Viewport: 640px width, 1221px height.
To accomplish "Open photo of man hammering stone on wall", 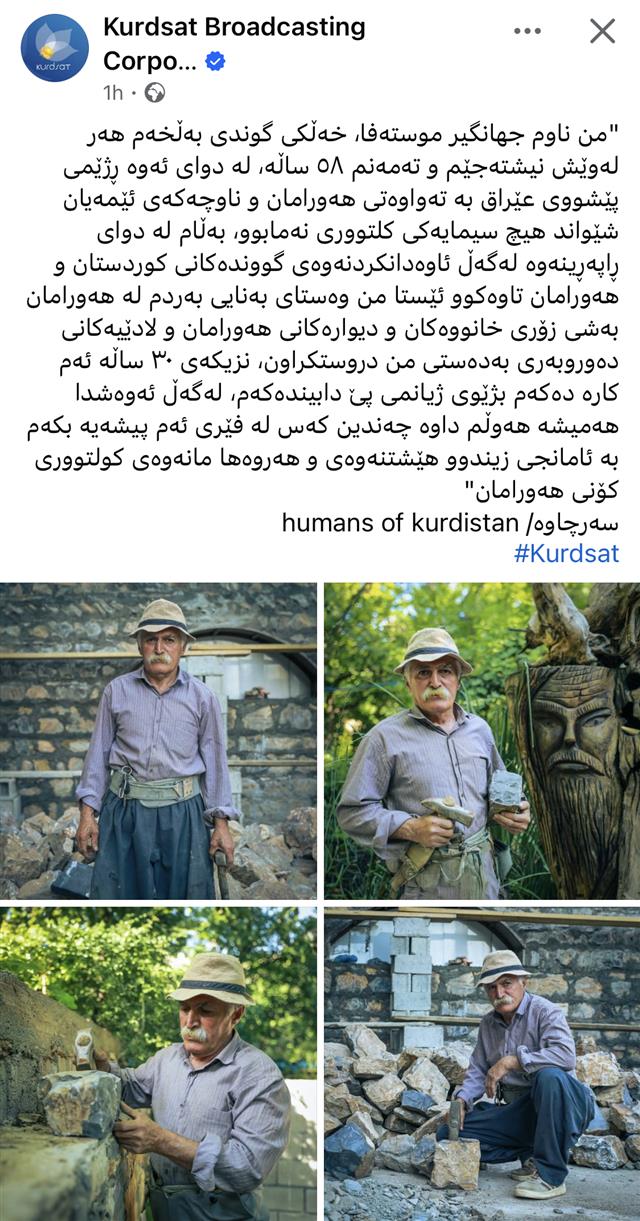I will (158, 1063).
